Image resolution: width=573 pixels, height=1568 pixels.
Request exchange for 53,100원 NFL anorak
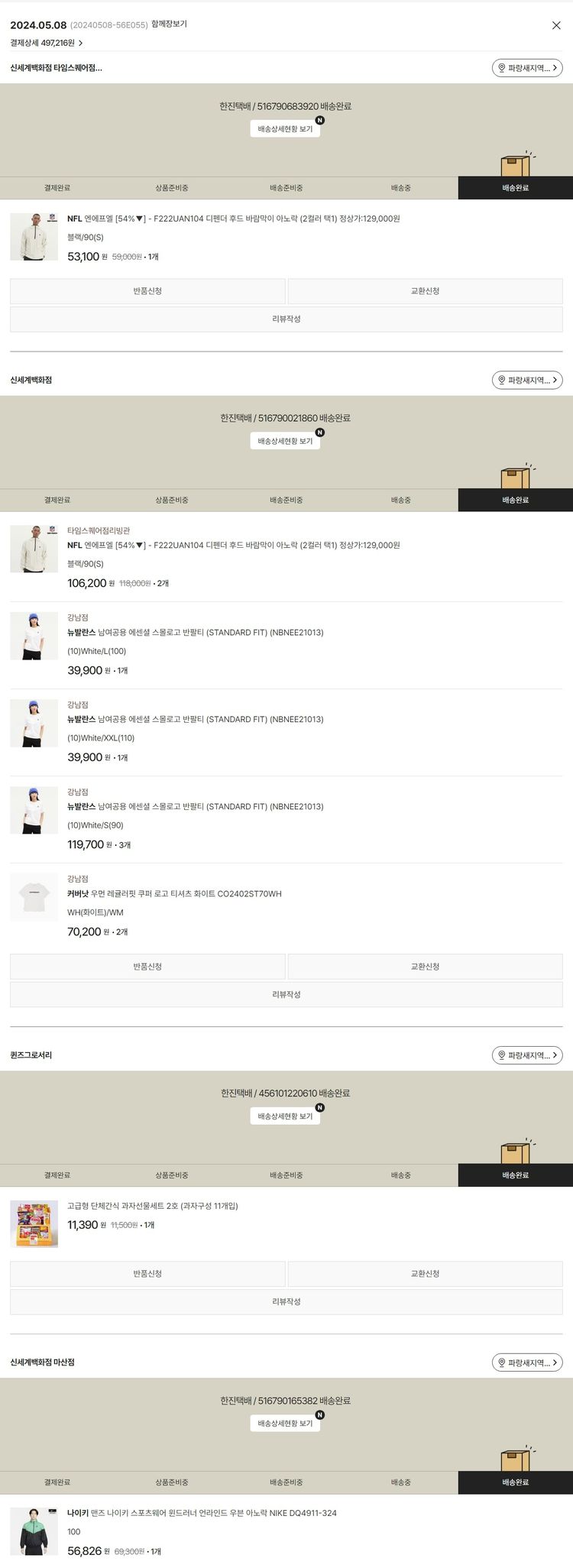click(425, 291)
